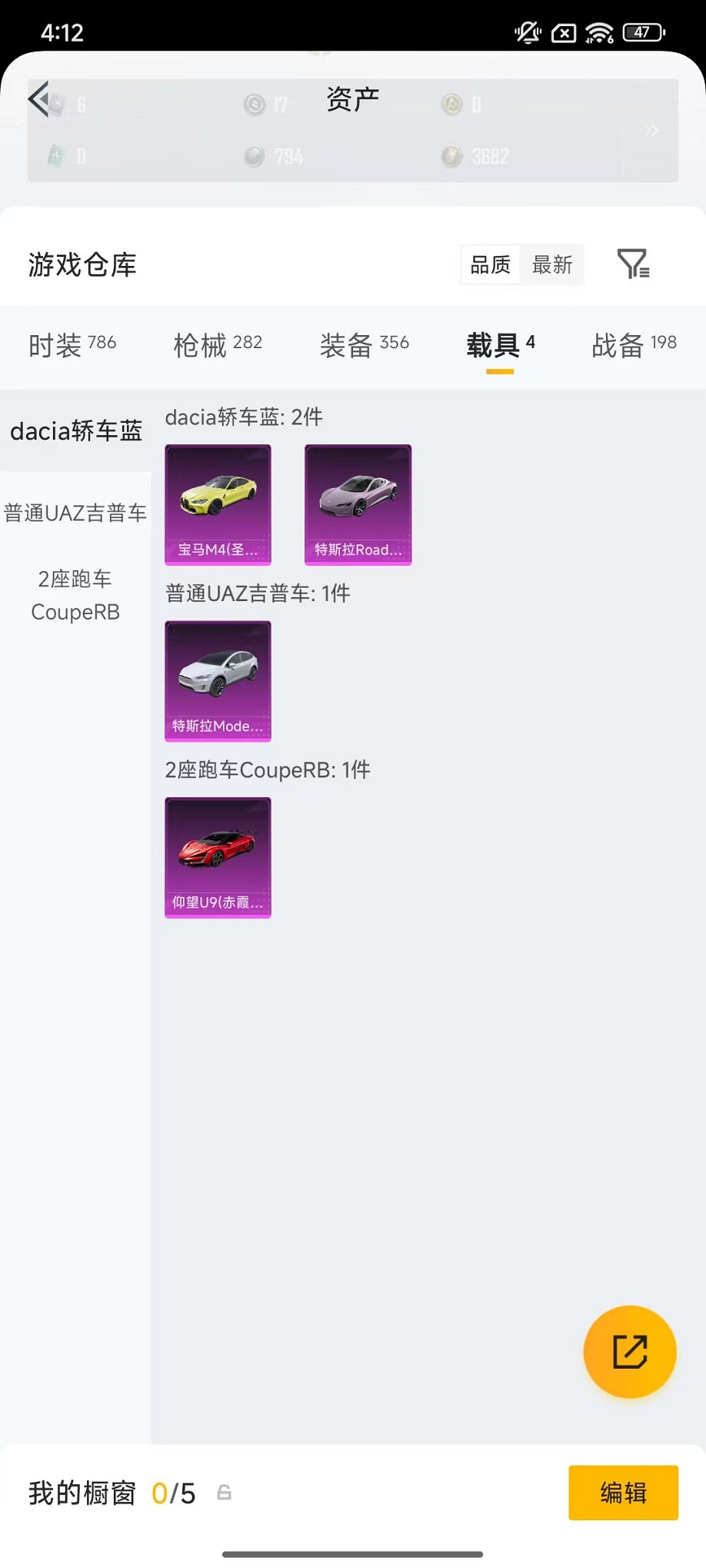
Task: Select 普通UAZ吉普车 category in sidebar
Action: click(x=75, y=512)
